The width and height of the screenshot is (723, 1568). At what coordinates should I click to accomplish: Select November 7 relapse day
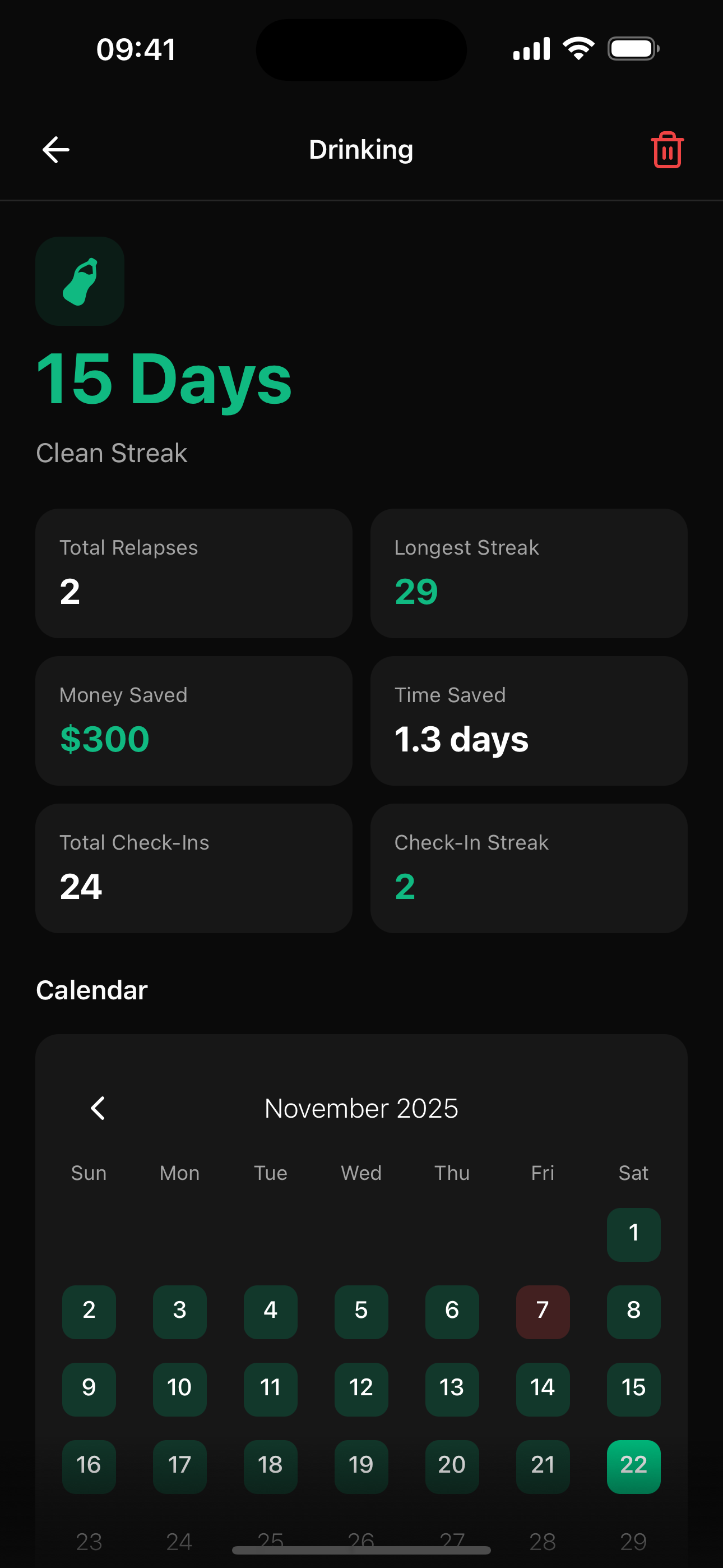pos(543,1311)
